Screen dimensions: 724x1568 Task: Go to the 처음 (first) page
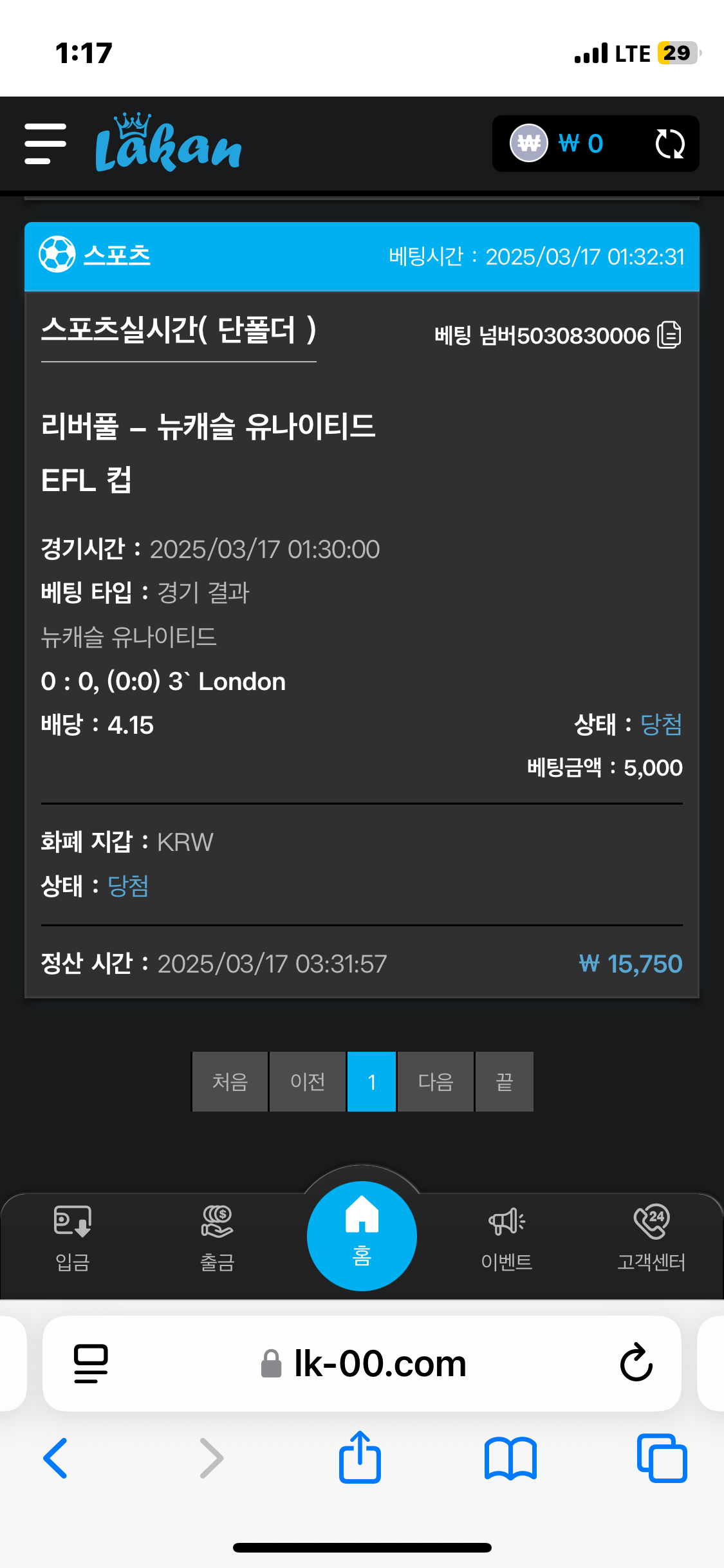[230, 1082]
